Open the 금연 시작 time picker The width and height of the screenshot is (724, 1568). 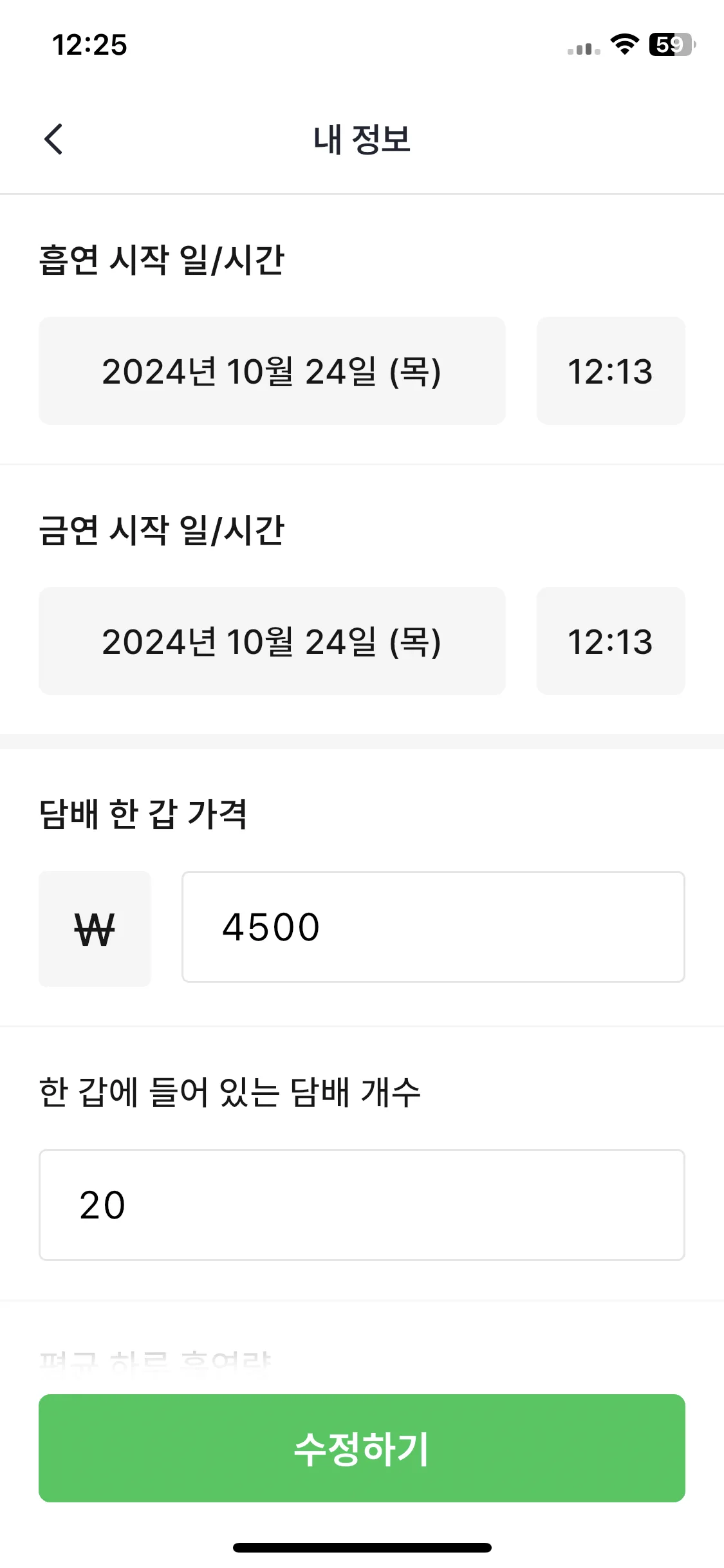point(611,641)
